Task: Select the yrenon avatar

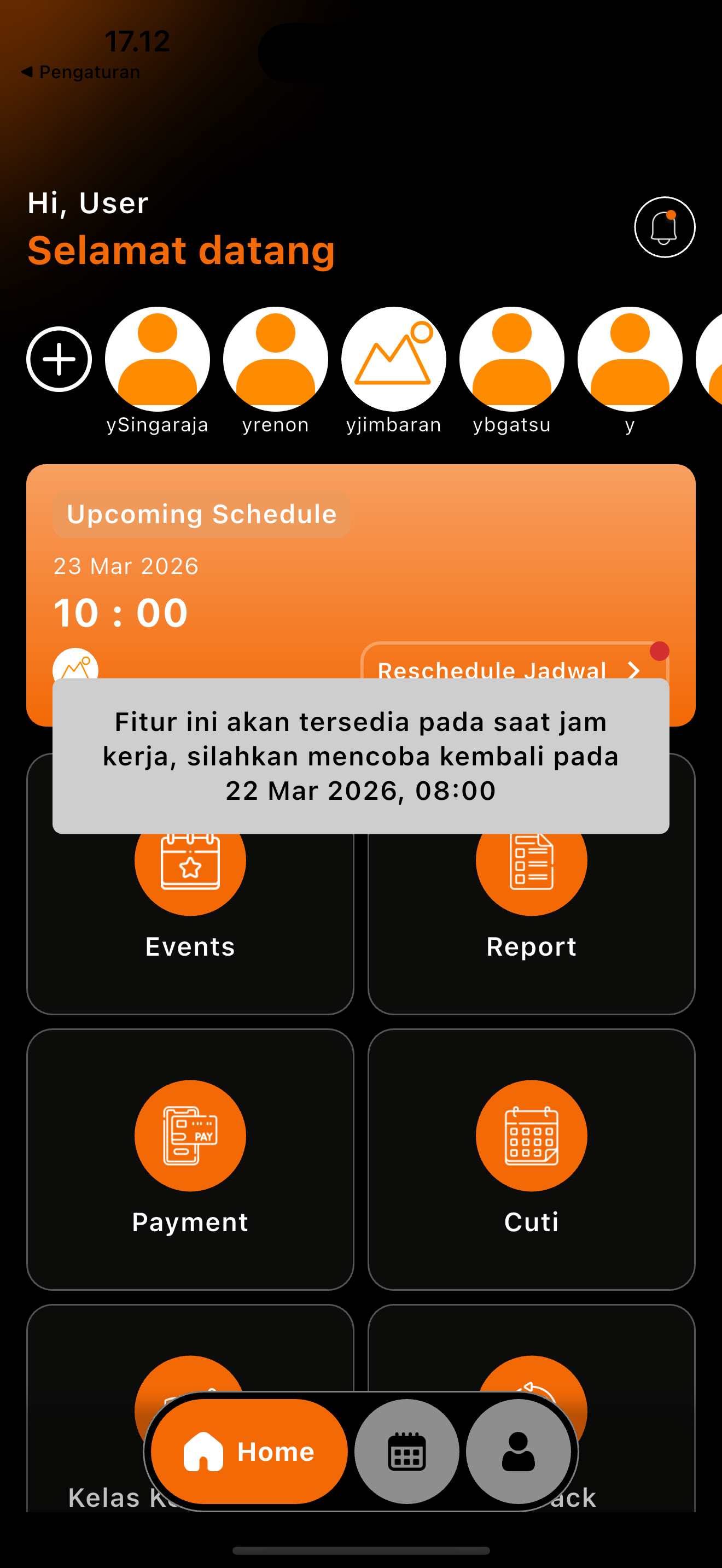Action: pos(275,359)
